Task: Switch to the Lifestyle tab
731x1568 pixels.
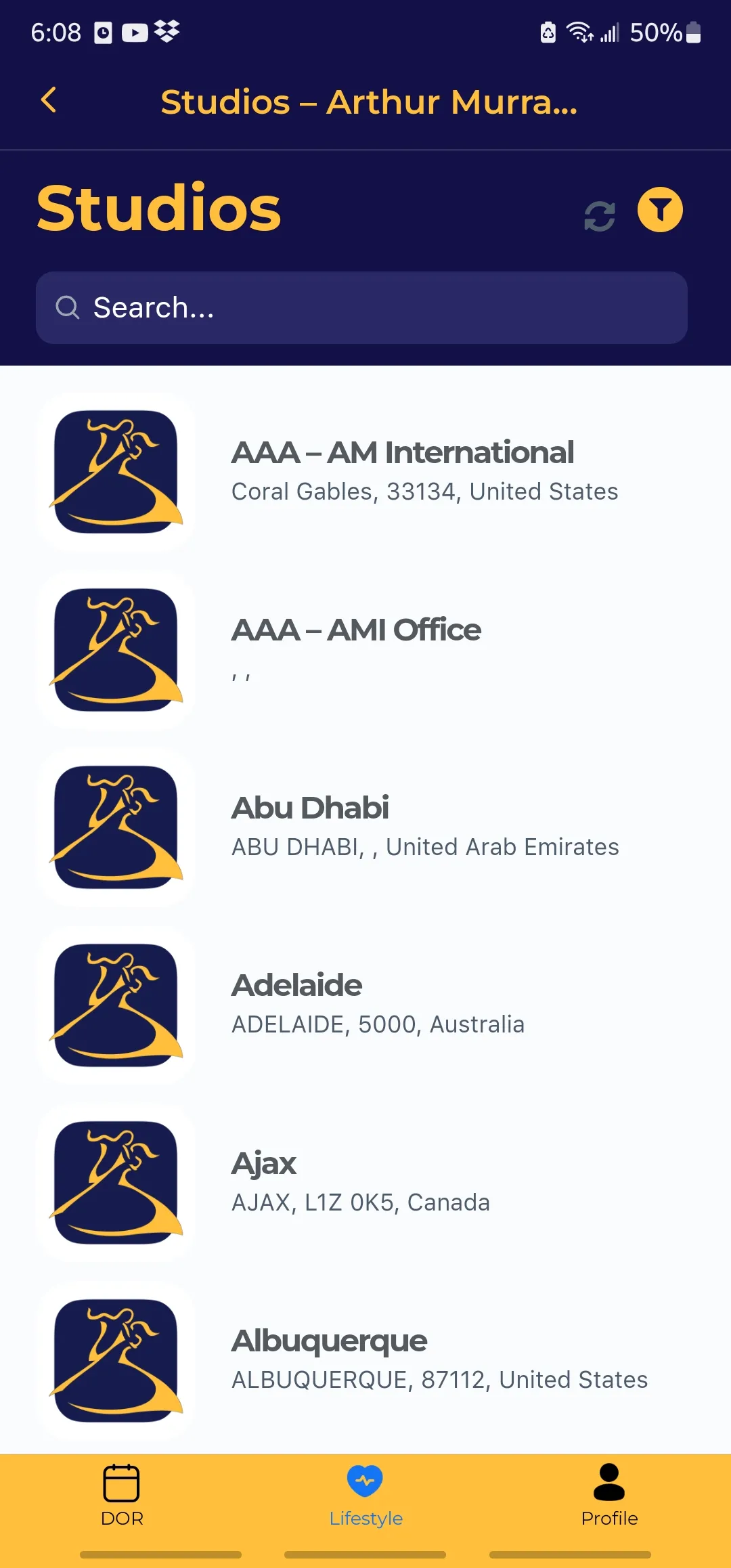Action: tap(365, 1495)
